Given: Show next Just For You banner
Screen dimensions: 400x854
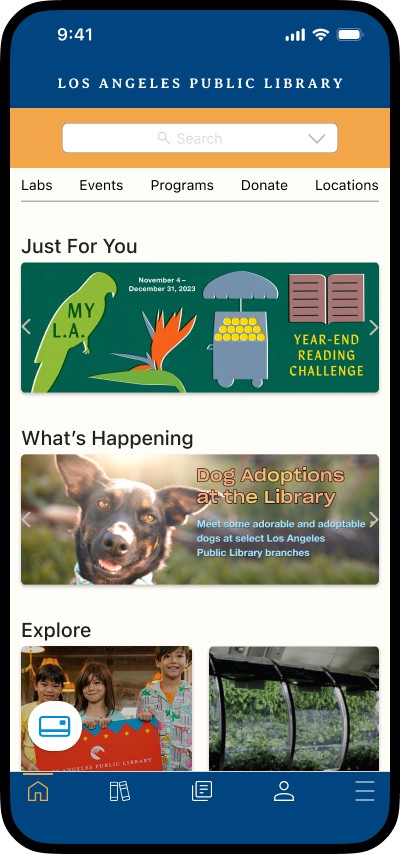Looking at the screenshot, I should pos(373,327).
